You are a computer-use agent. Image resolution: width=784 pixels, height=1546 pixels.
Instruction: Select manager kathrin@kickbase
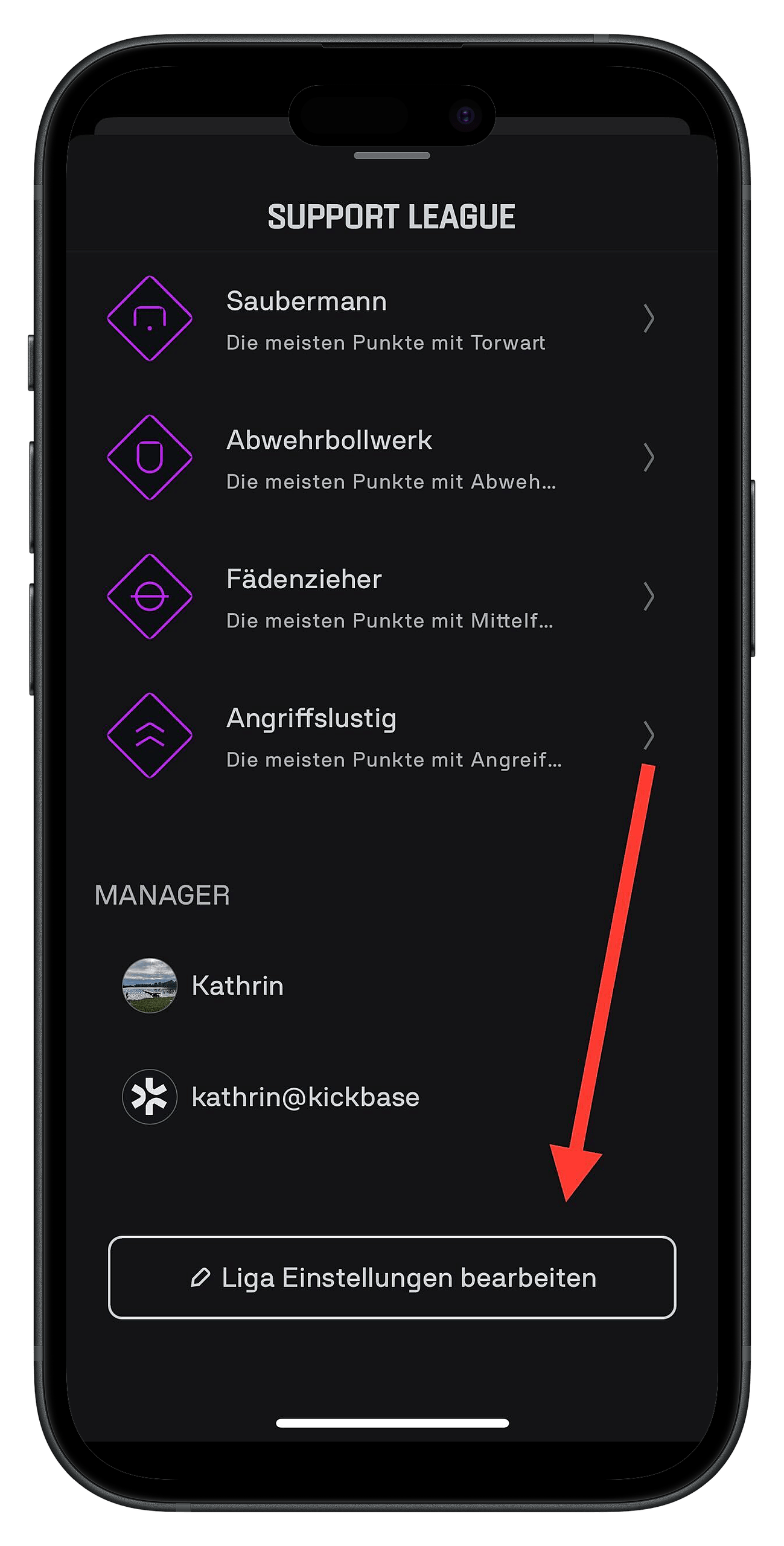305,1097
